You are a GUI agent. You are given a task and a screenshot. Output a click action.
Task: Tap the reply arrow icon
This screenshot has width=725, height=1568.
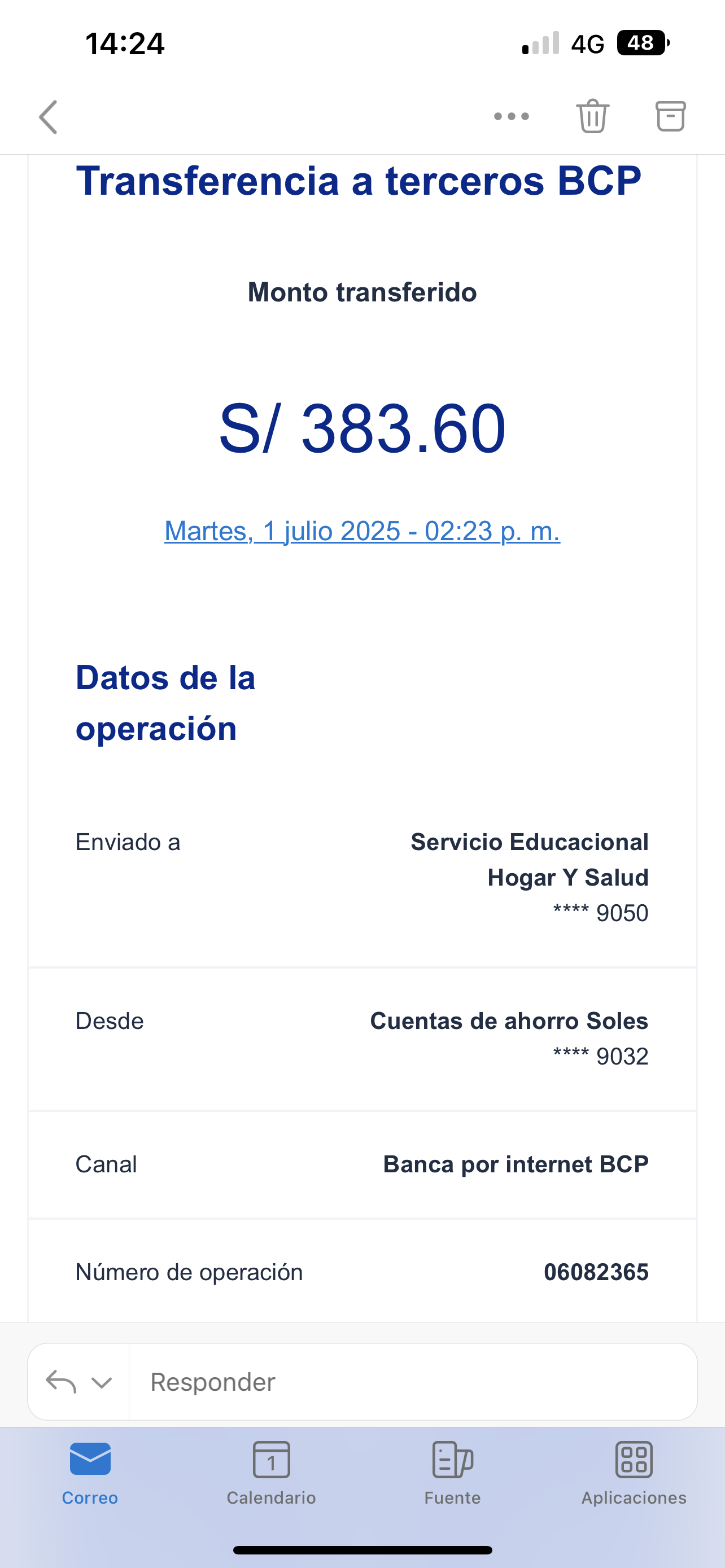pos(61,1382)
